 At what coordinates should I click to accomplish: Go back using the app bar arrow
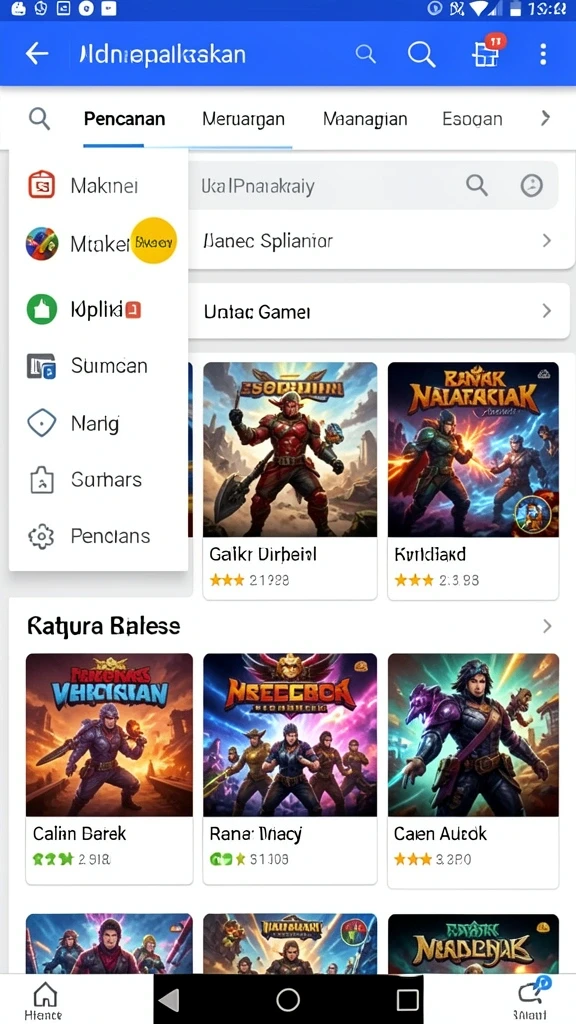pos(37,54)
